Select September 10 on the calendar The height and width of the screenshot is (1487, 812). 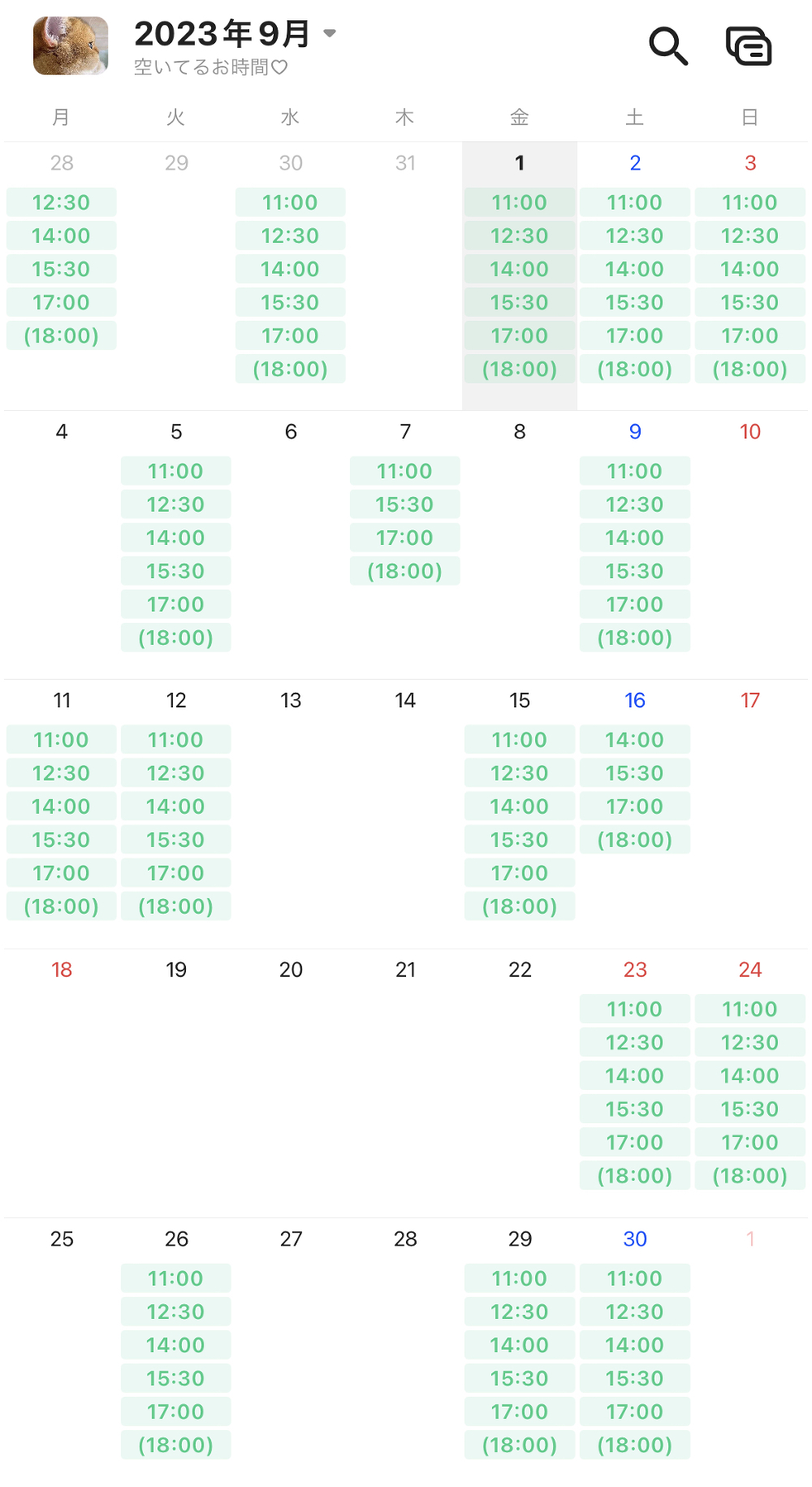pos(749,432)
